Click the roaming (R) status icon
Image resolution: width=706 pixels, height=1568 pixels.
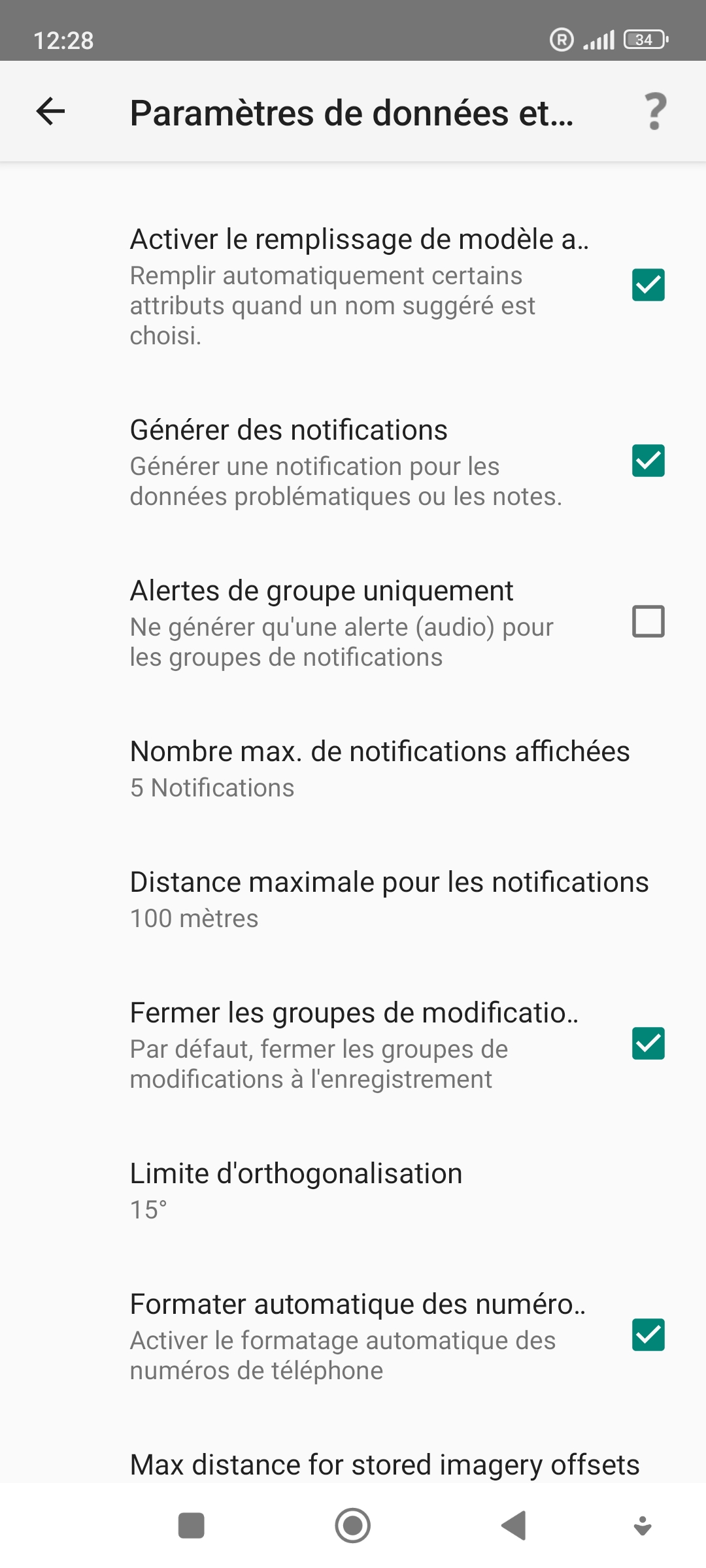[x=561, y=39]
